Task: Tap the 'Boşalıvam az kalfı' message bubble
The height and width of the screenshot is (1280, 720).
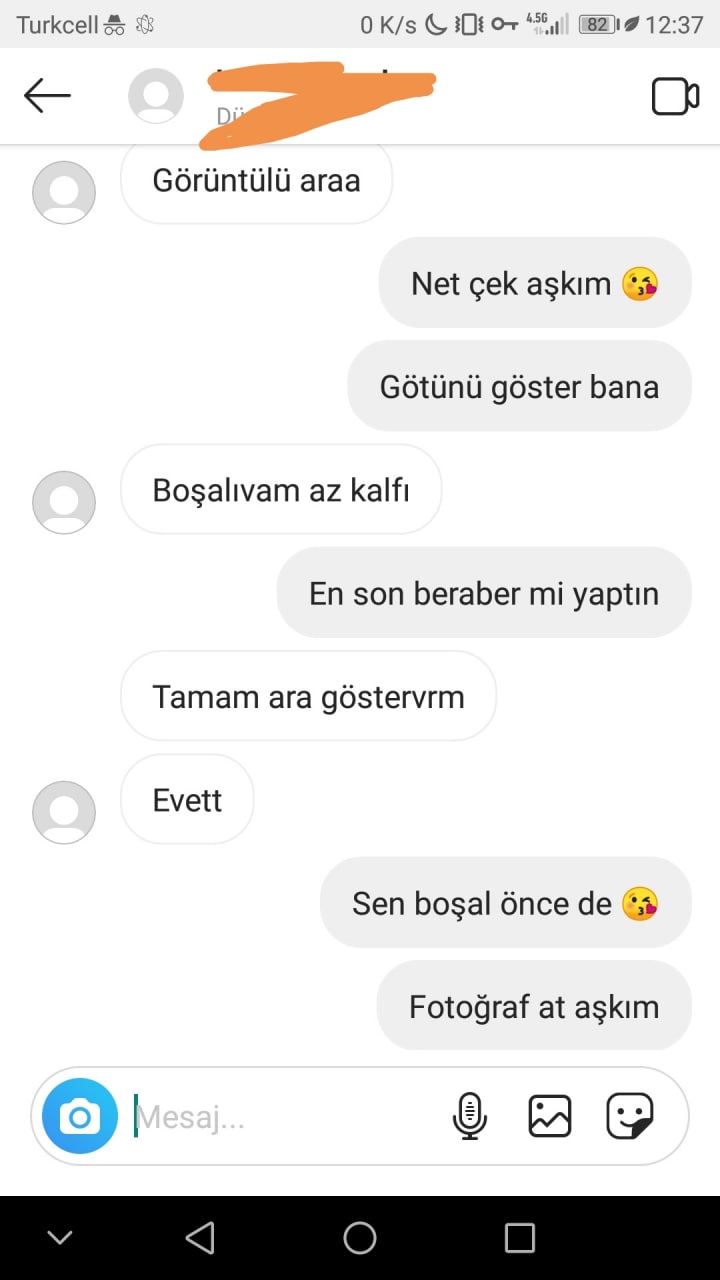Action: click(280, 490)
